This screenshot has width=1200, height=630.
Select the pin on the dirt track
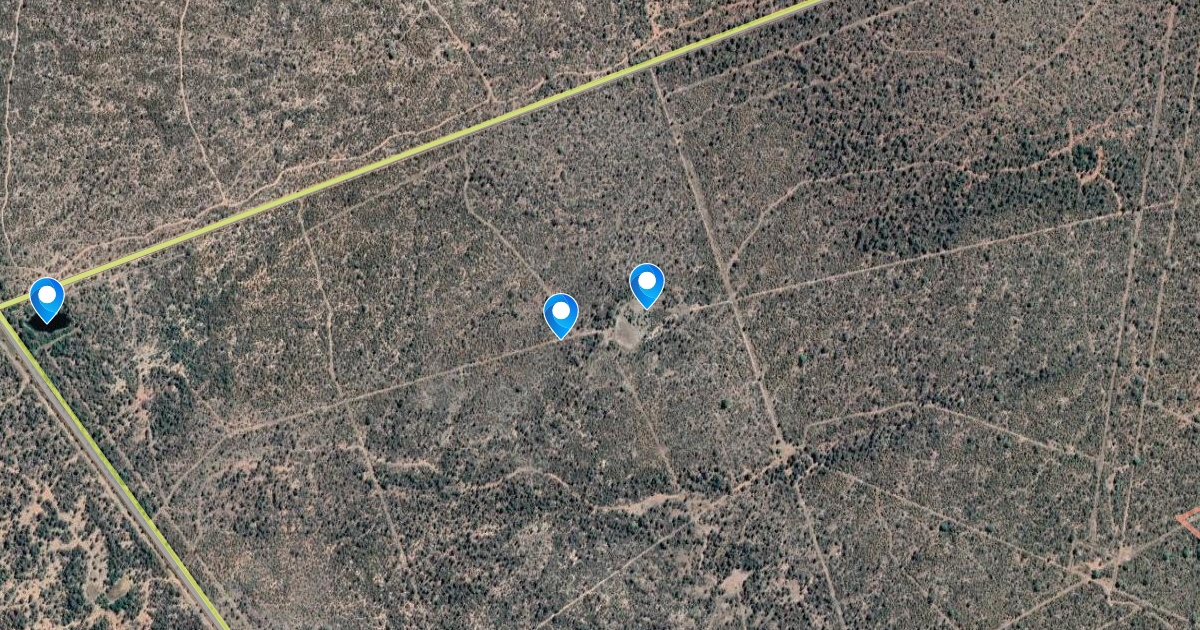coord(561,314)
